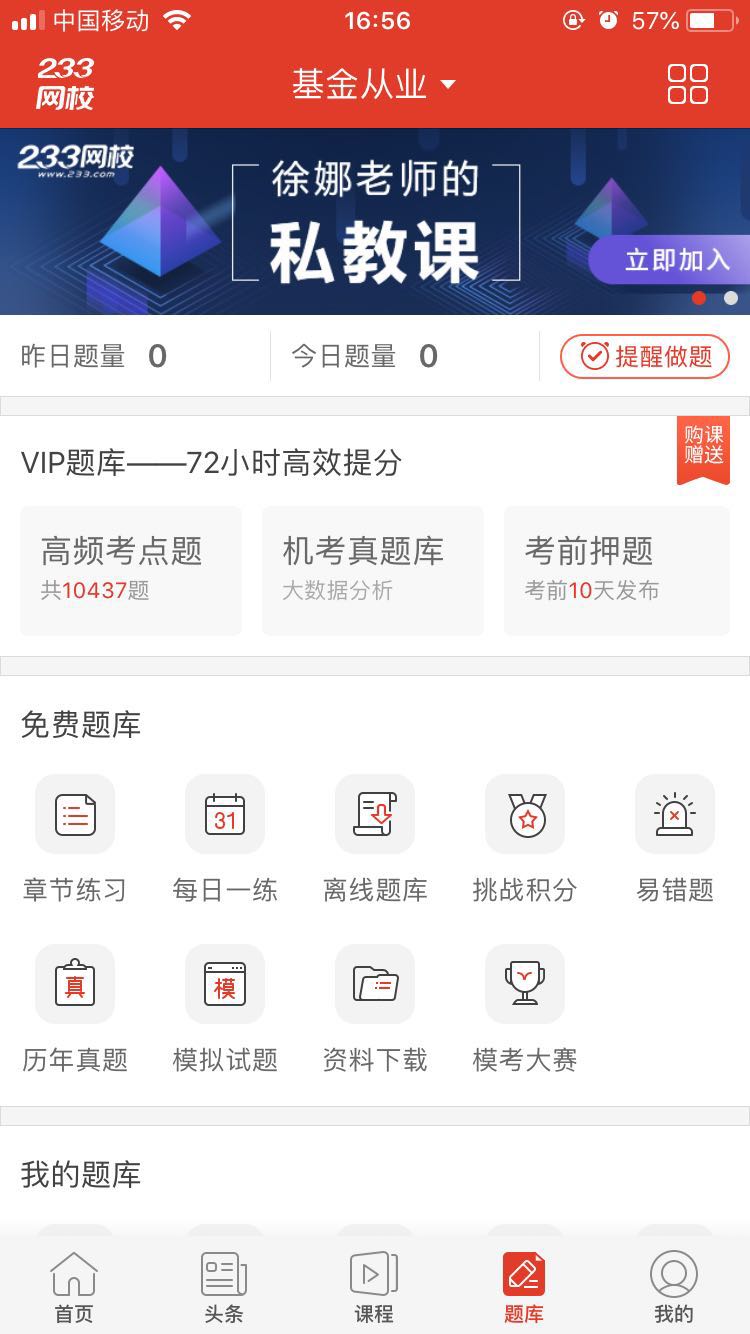This screenshot has width=750, height=1334.
Task: Switch to the 我的 profile tab
Action: point(673,1287)
